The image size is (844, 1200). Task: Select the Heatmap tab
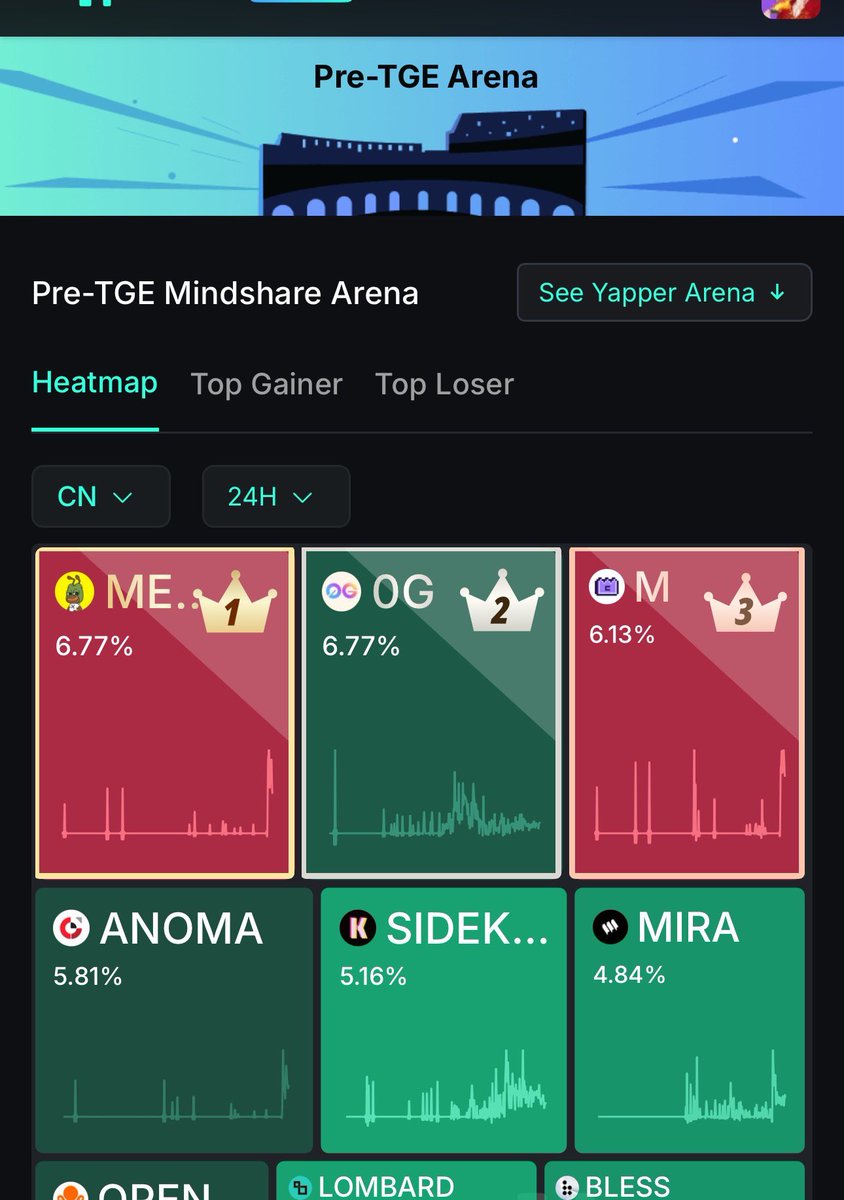[x=95, y=383]
